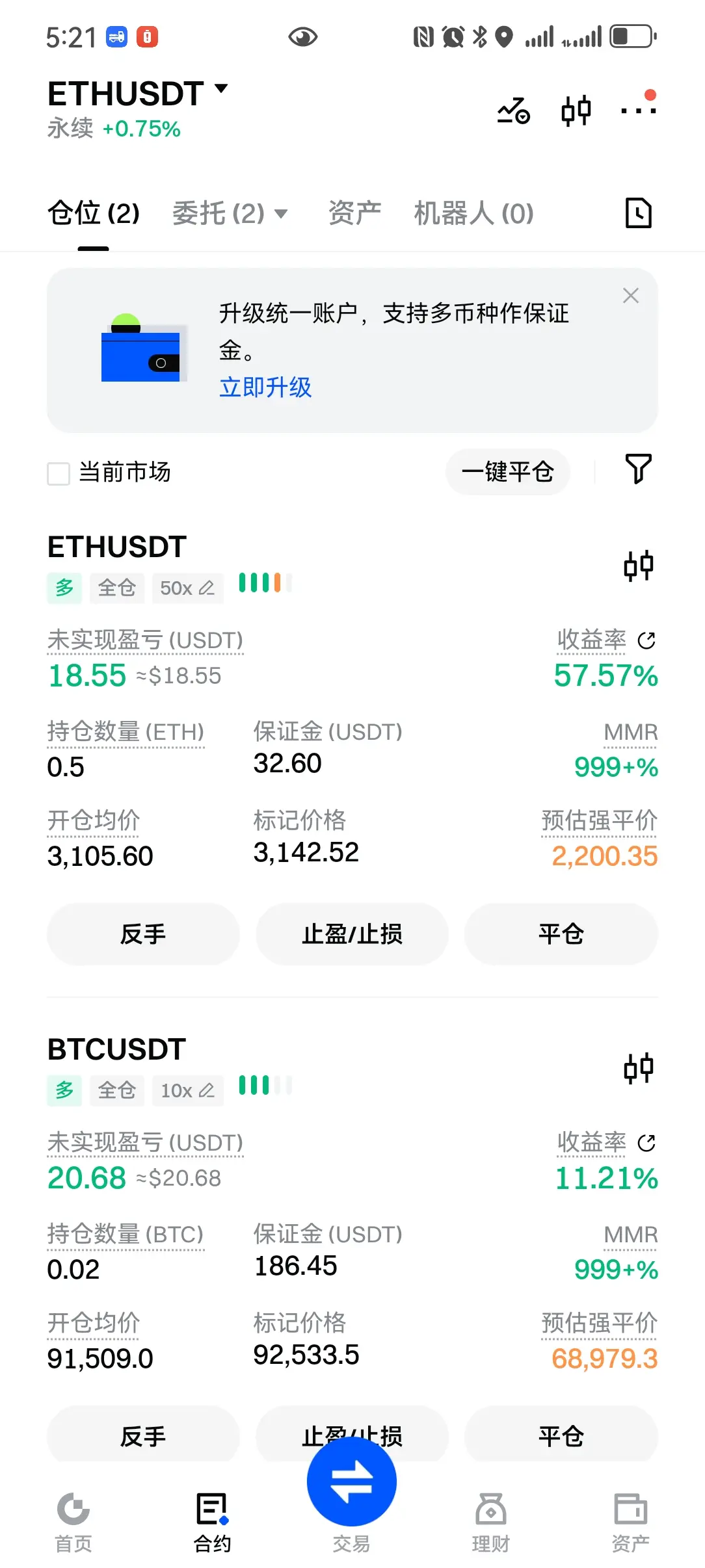The image size is (705, 1568).
Task: Open the order history icon
Action: [x=638, y=213]
